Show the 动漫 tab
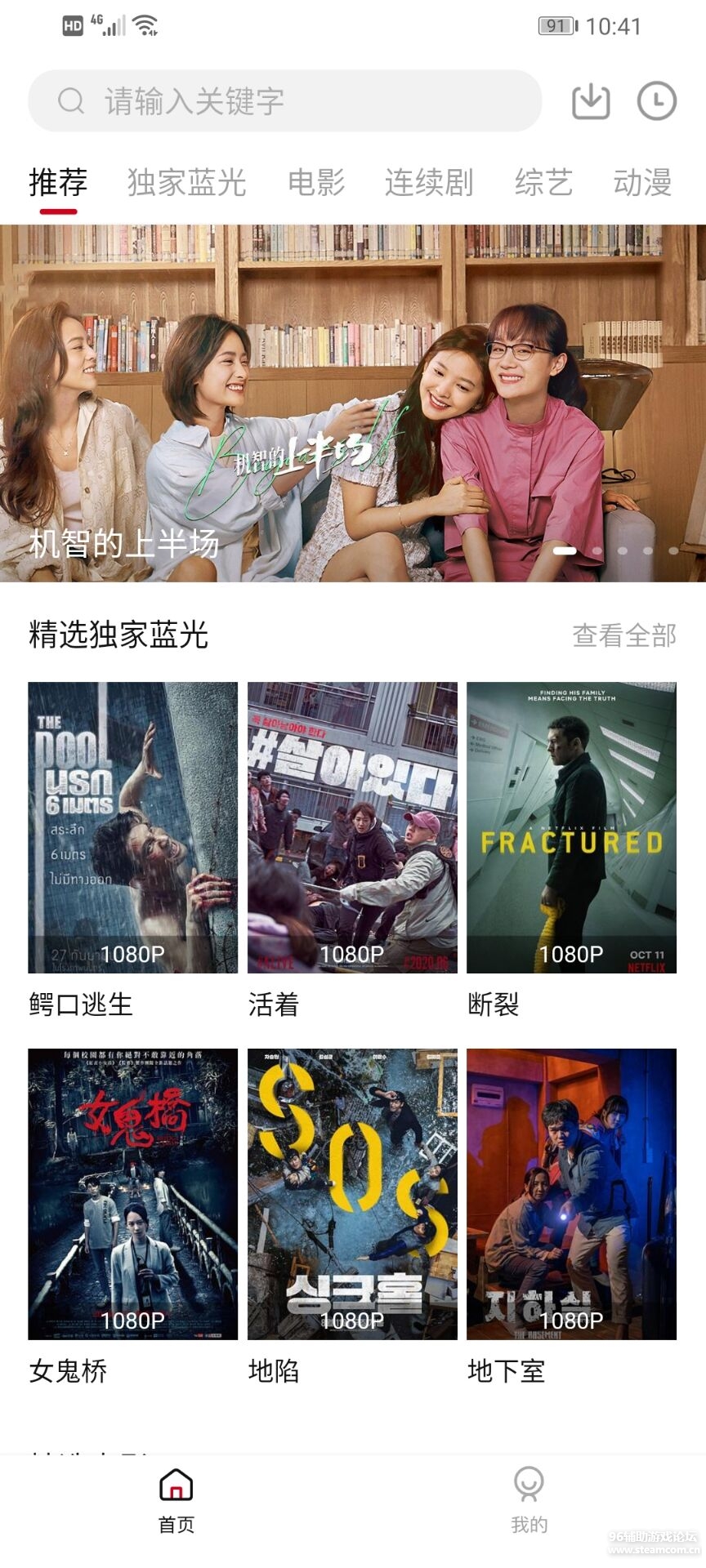The image size is (706, 1568). pyautogui.click(x=642, y=182)
